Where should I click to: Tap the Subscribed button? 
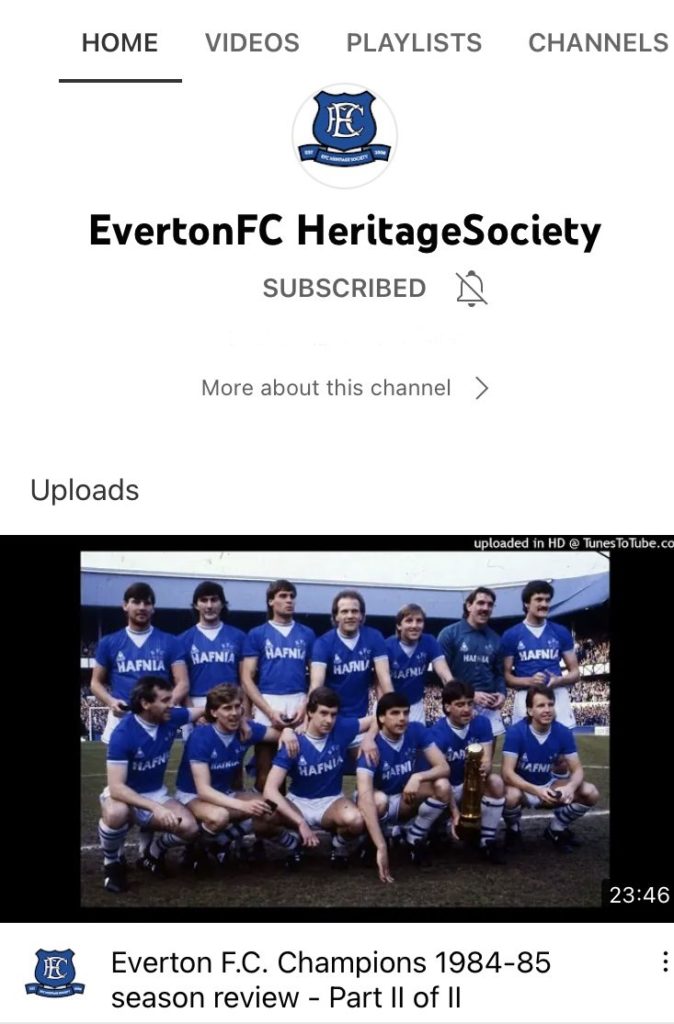(x=344, y=288)
